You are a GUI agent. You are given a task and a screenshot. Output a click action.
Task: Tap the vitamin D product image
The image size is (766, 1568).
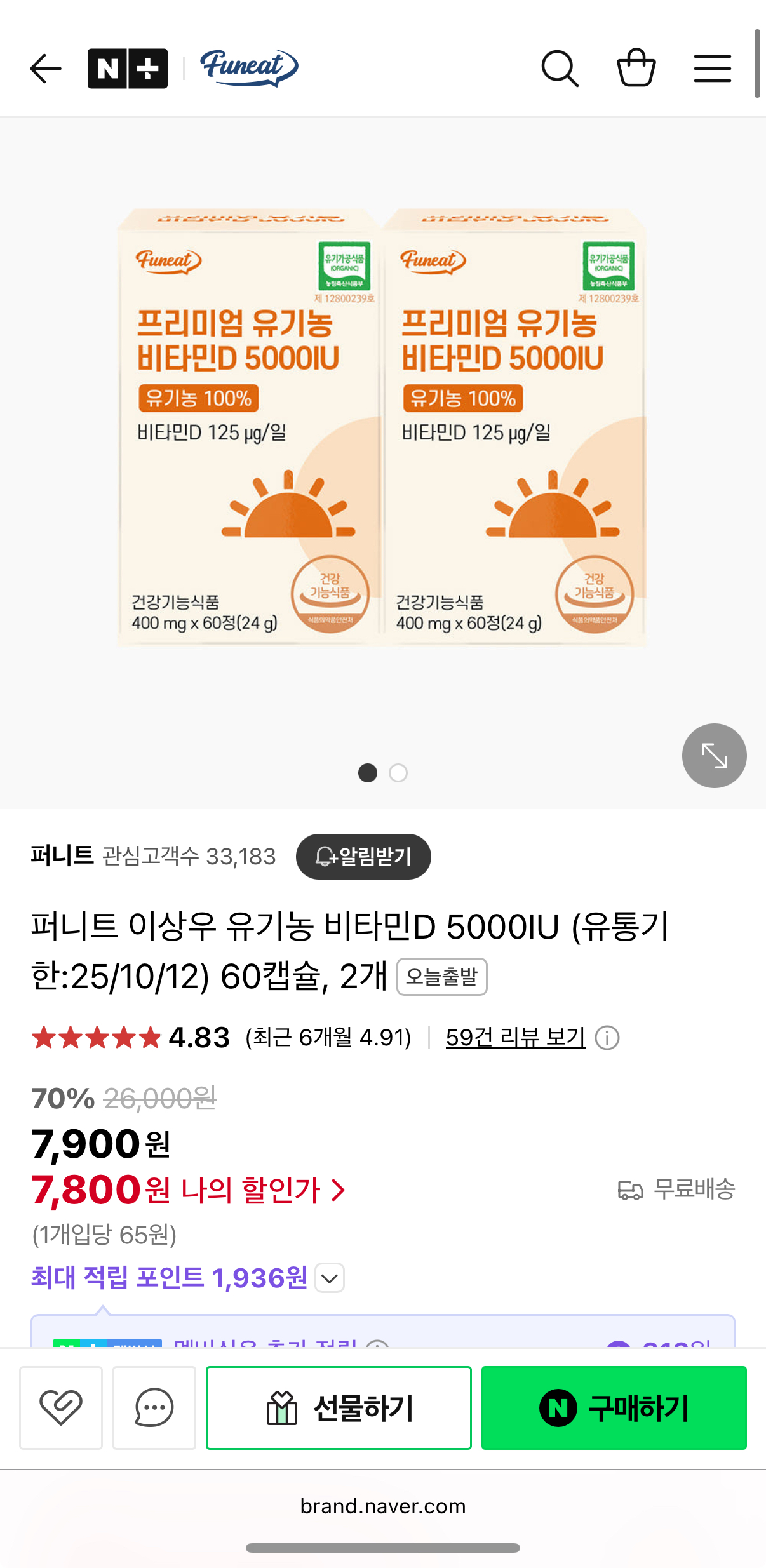[x=382, y=427]
